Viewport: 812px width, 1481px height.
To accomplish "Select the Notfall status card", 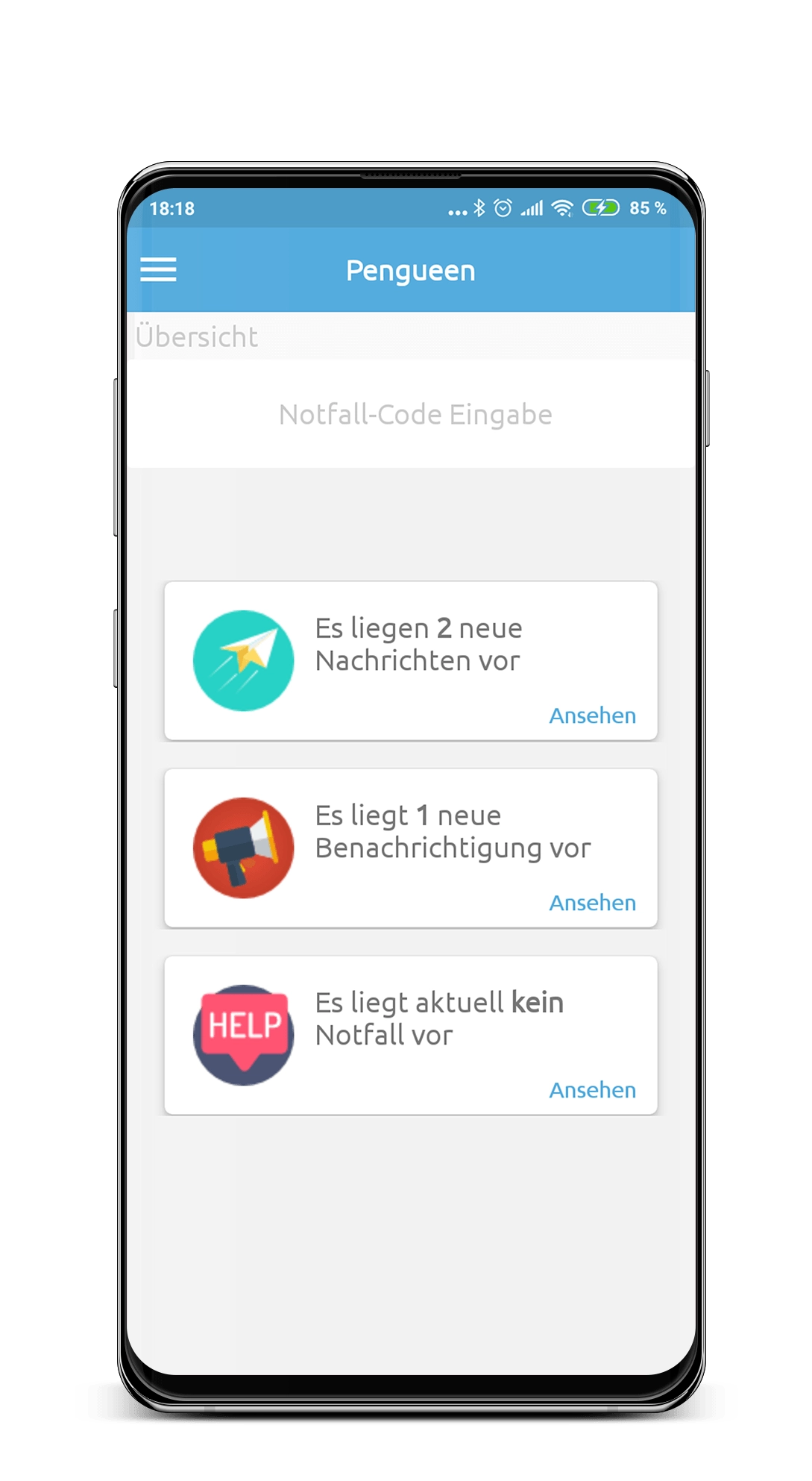I will tap(410, 1035).
